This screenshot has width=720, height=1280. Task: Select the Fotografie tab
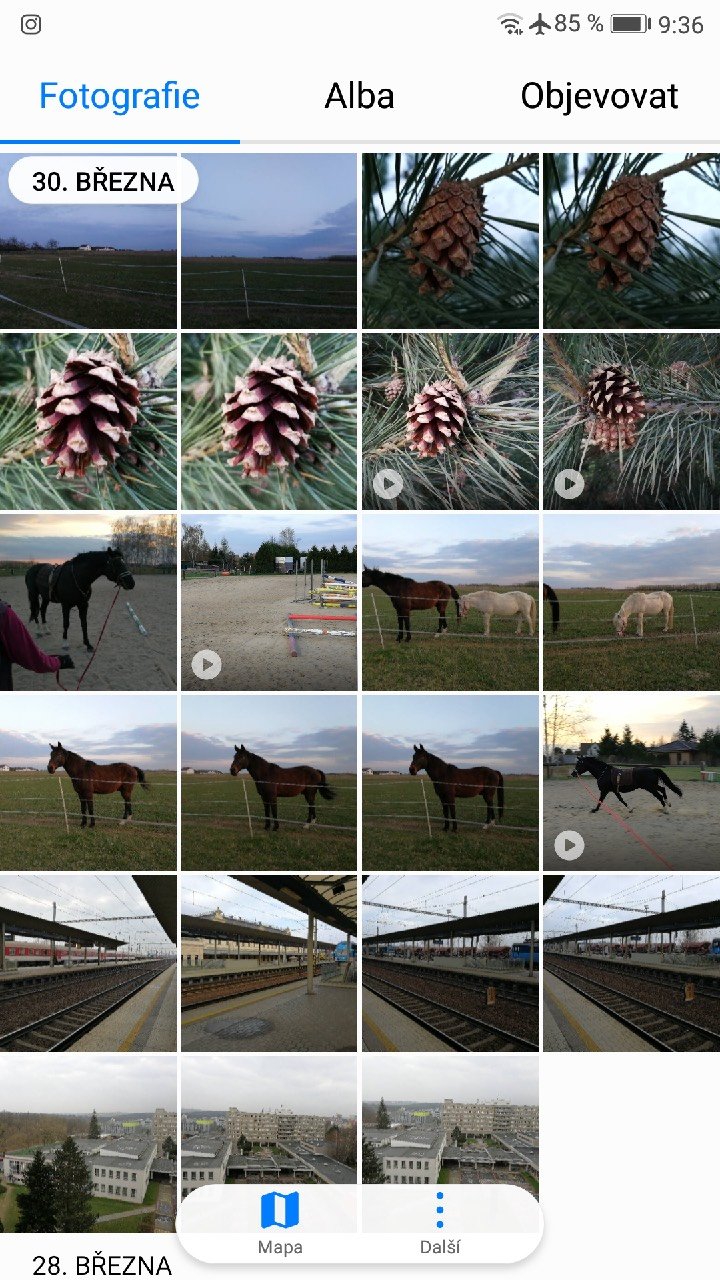coord(119,96)
